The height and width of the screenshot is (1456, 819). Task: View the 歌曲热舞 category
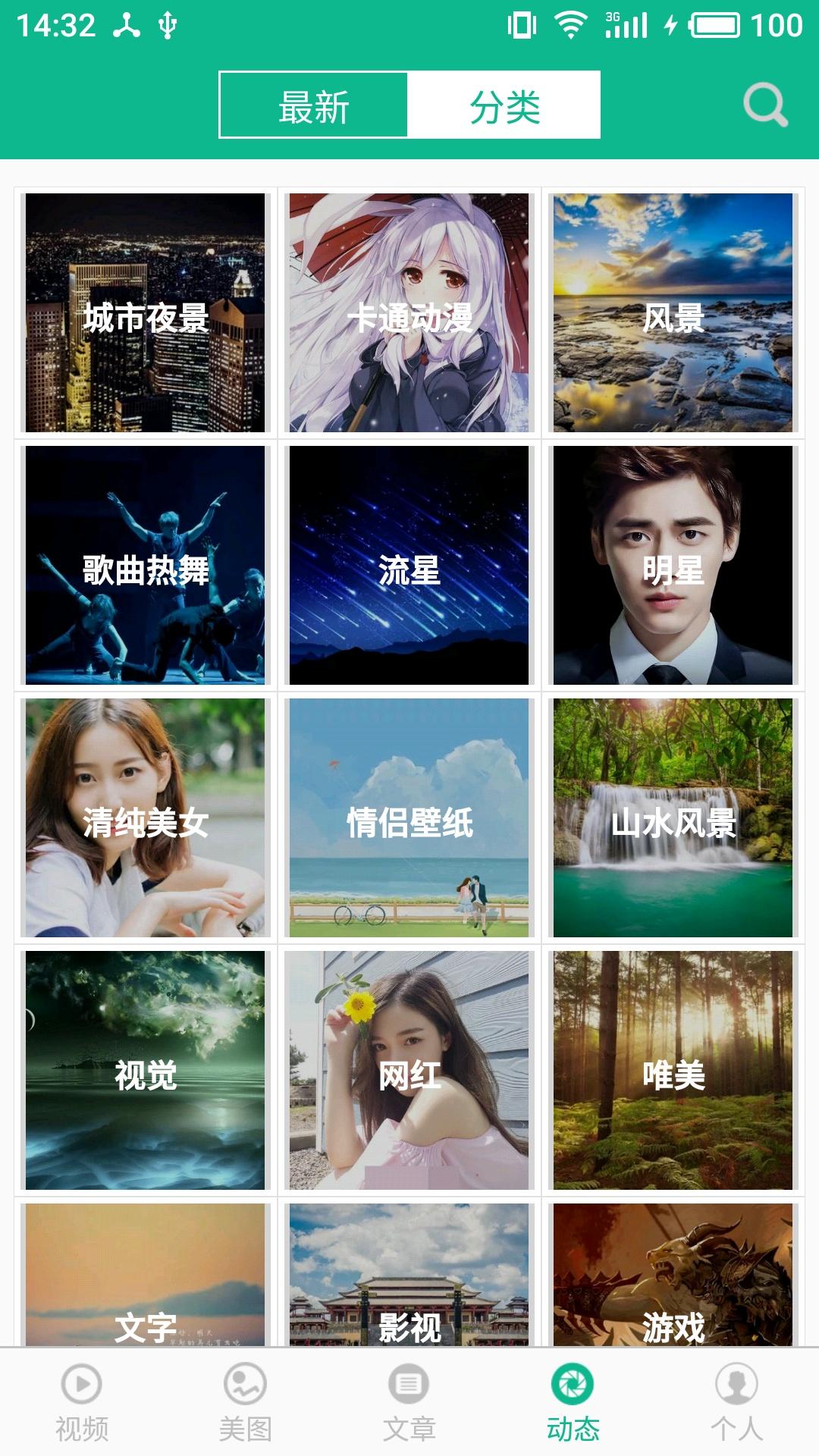(146, 566)
